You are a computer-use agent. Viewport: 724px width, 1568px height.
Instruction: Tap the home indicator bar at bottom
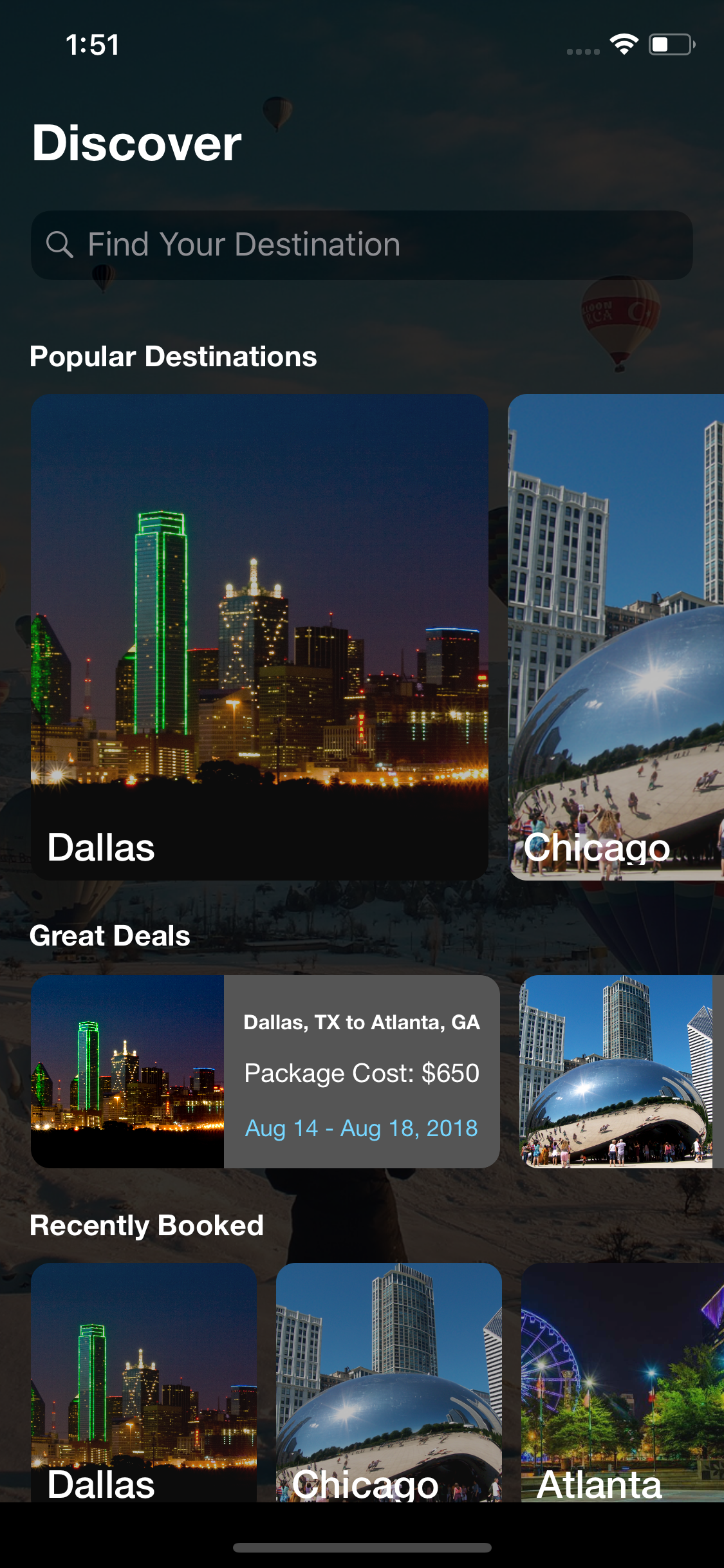click(x=362, y=1549)
